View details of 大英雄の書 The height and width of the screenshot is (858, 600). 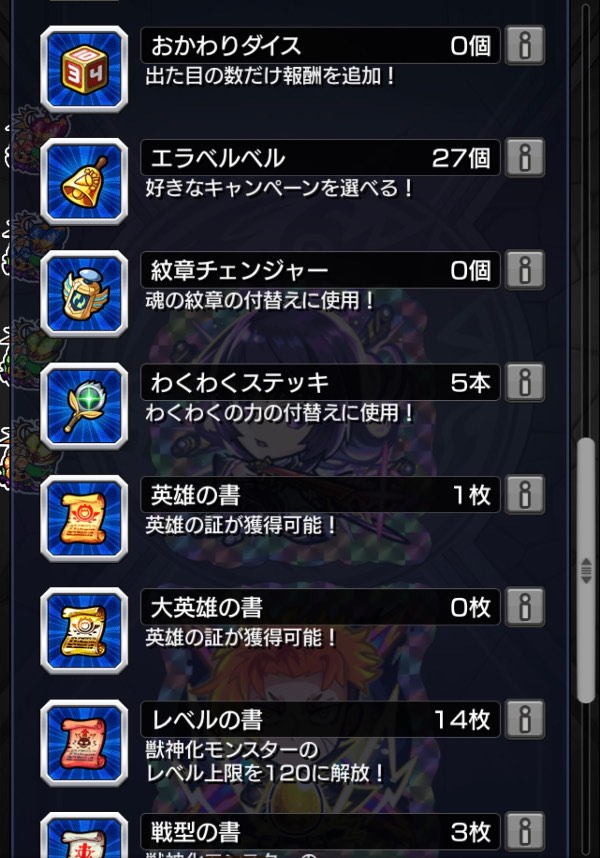(x=524, y=607)
